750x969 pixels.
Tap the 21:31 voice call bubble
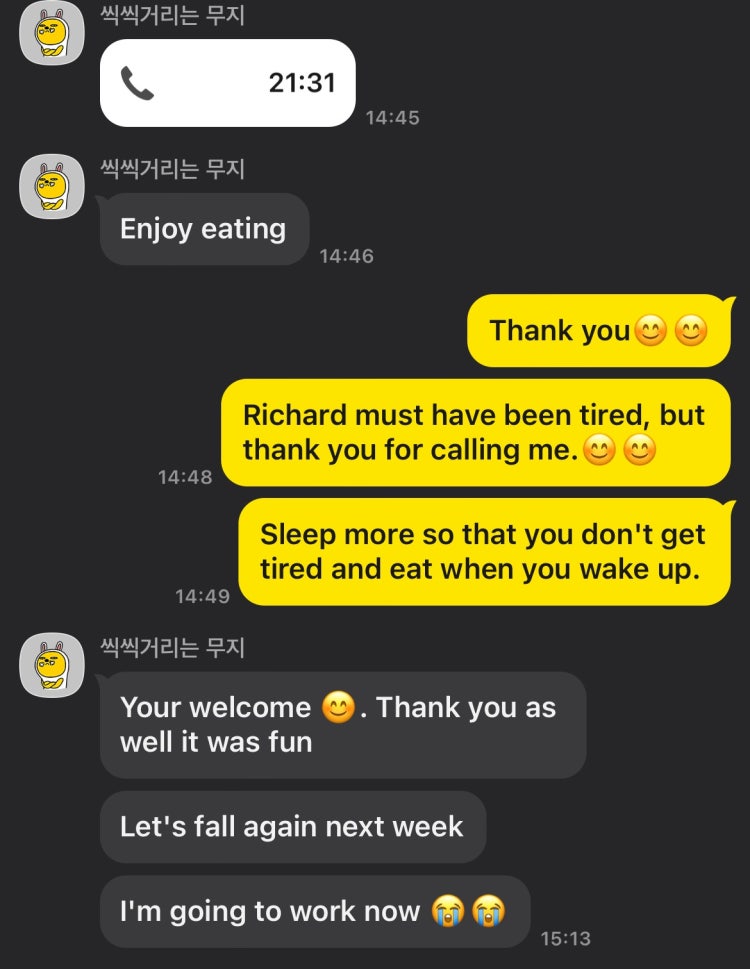[x=227, y=83]
